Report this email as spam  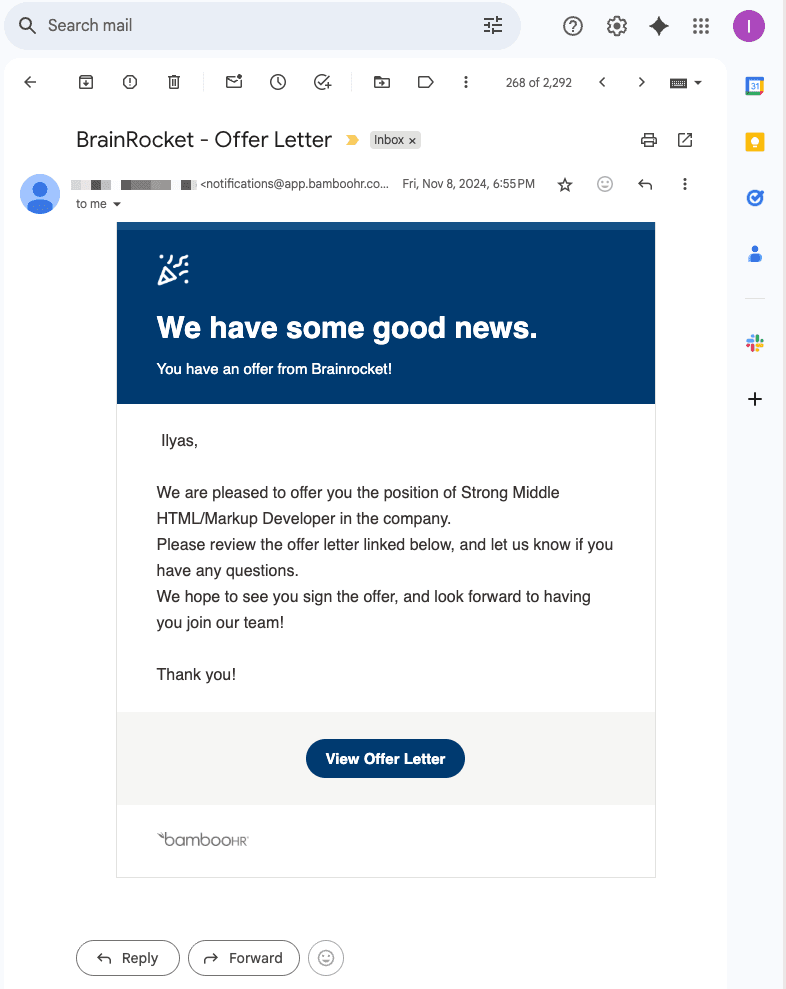click(x=130, y=82)
